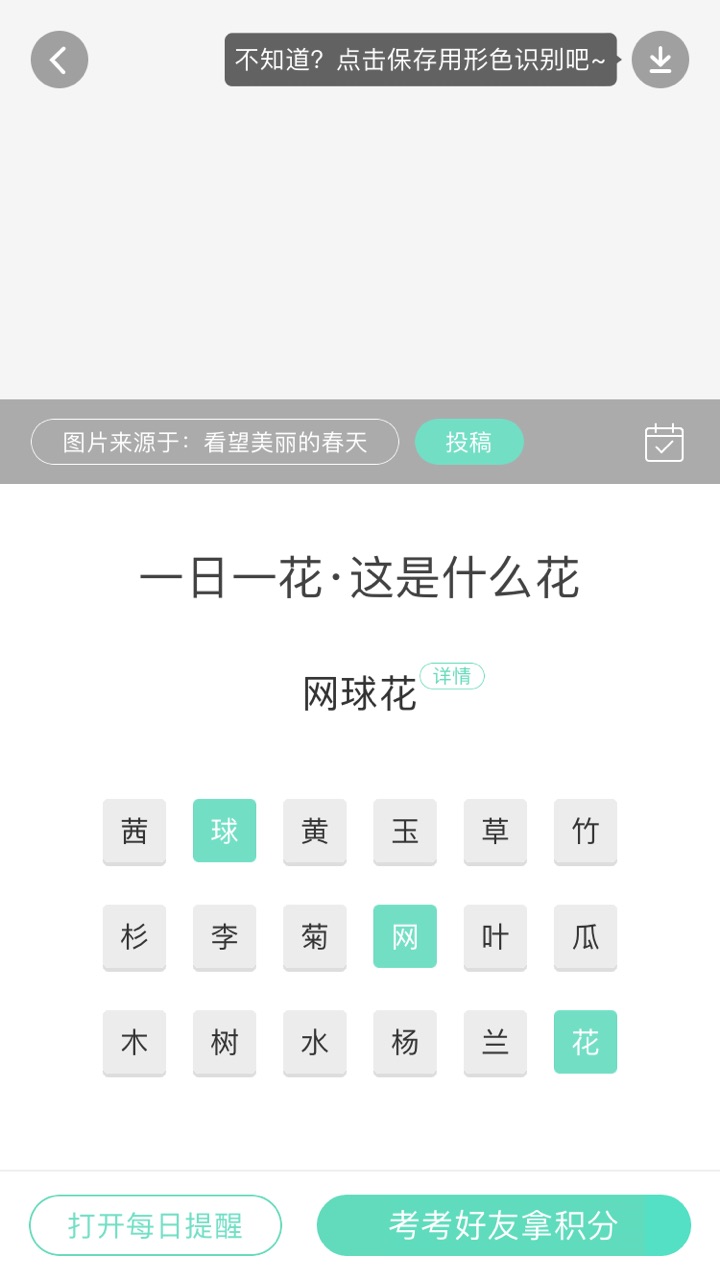Challenge friends via 考考好友拿积分
Viewport: 720px width, 1281px height.
(504, 1225)
